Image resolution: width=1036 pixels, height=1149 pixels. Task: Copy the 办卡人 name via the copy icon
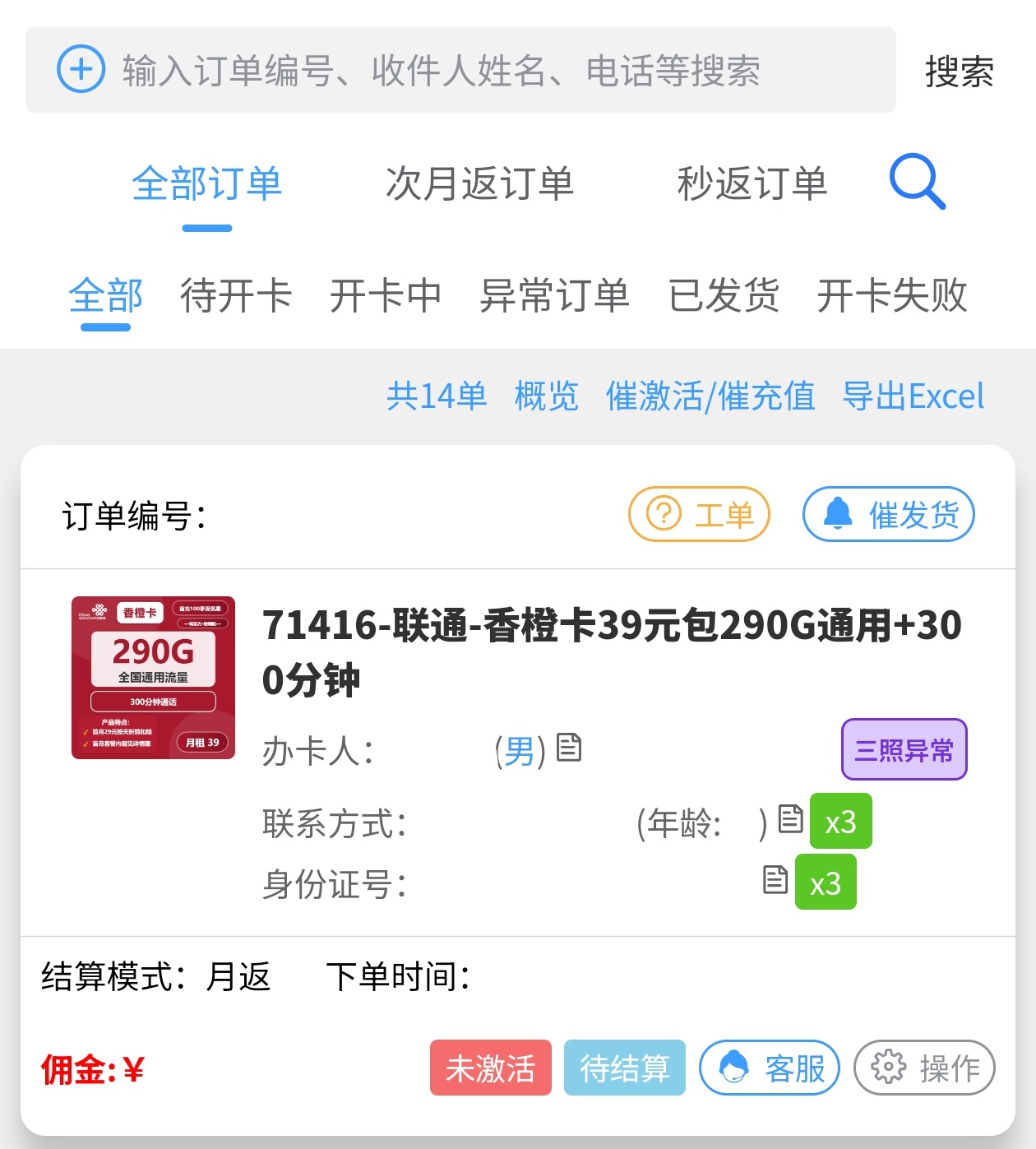click(x=571, y=748)
